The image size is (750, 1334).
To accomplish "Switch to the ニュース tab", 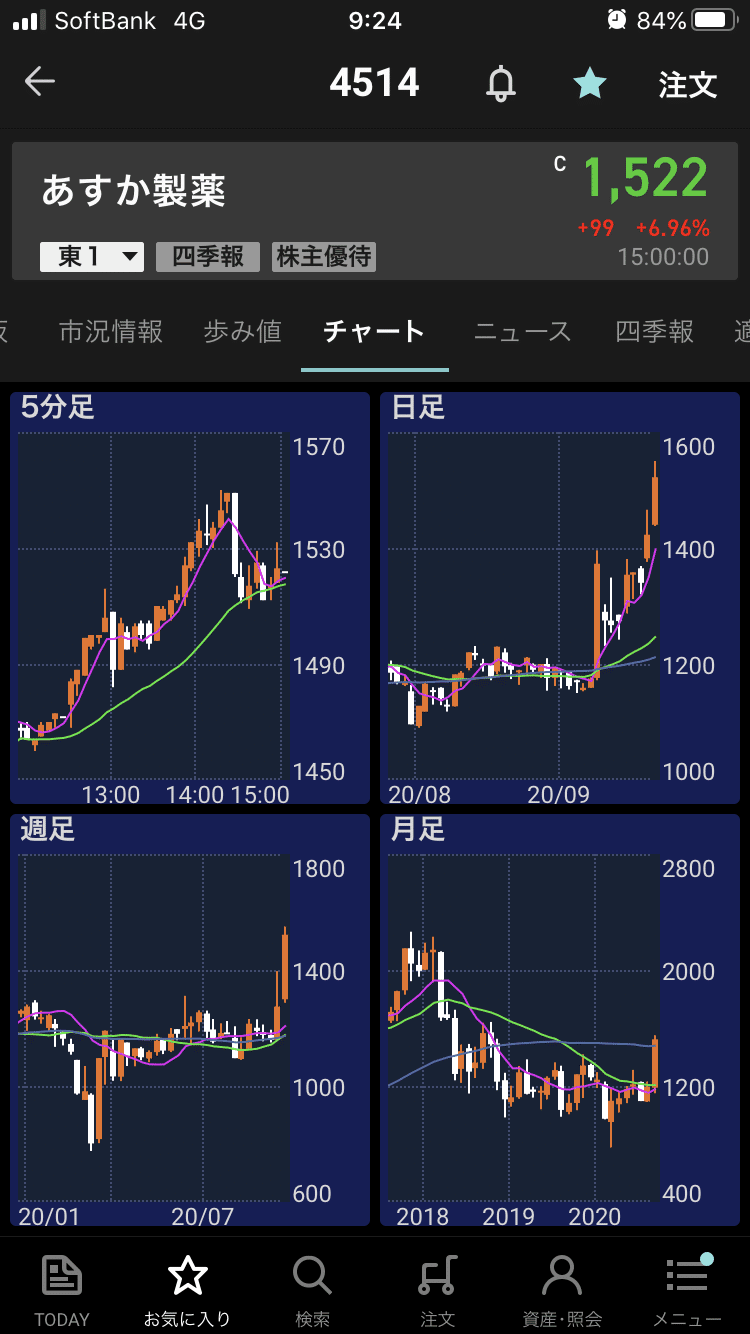I will point(522,332).
